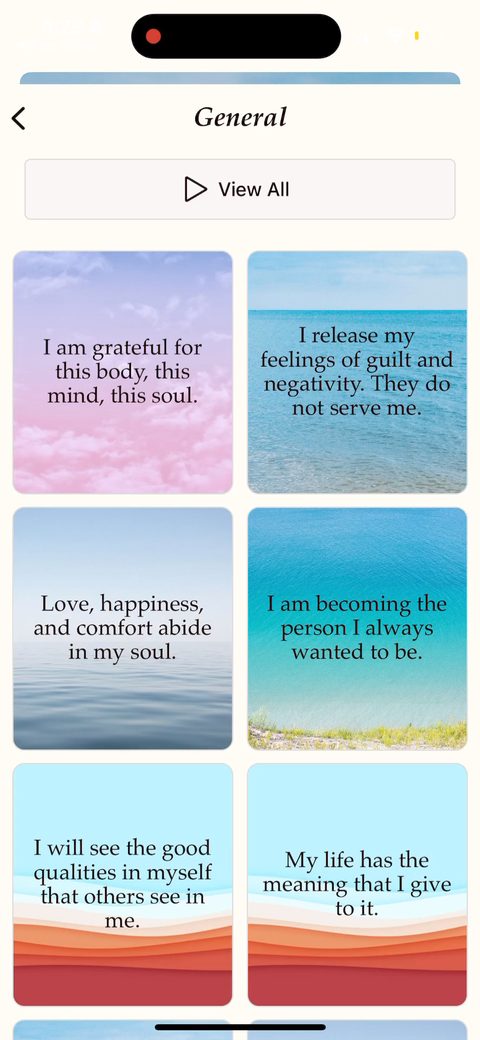Tap the View All button
The image size is (480, 1040).
240,189
